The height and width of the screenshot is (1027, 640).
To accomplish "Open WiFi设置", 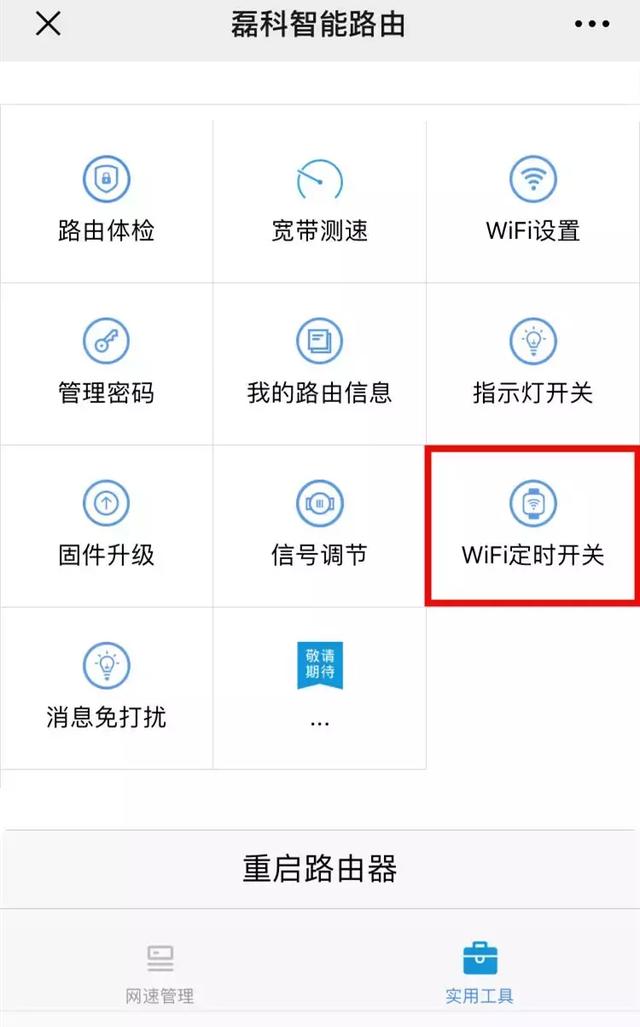I will click(x=533, y=202).
